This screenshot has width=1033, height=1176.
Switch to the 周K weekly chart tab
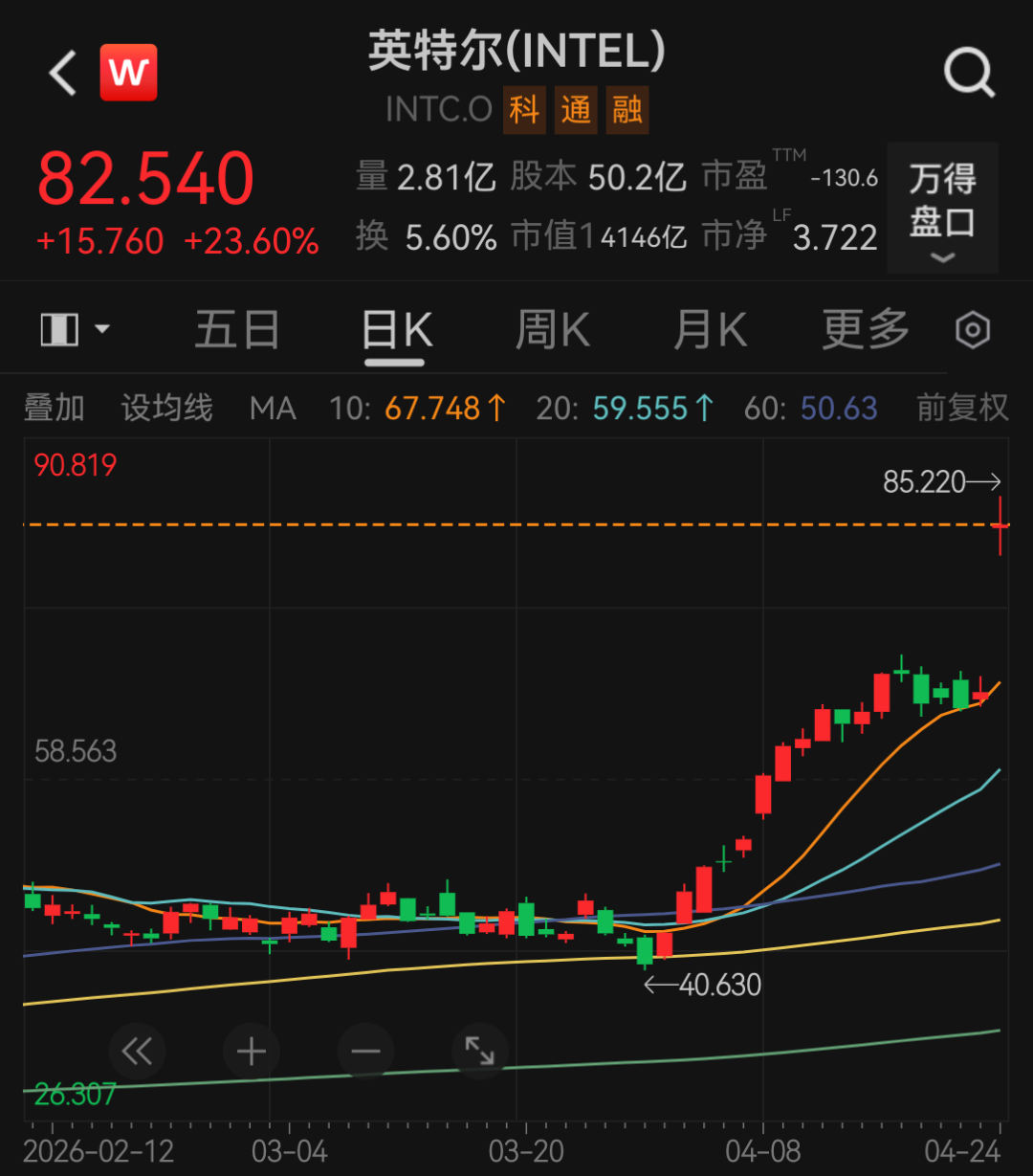tap(552, 328)
